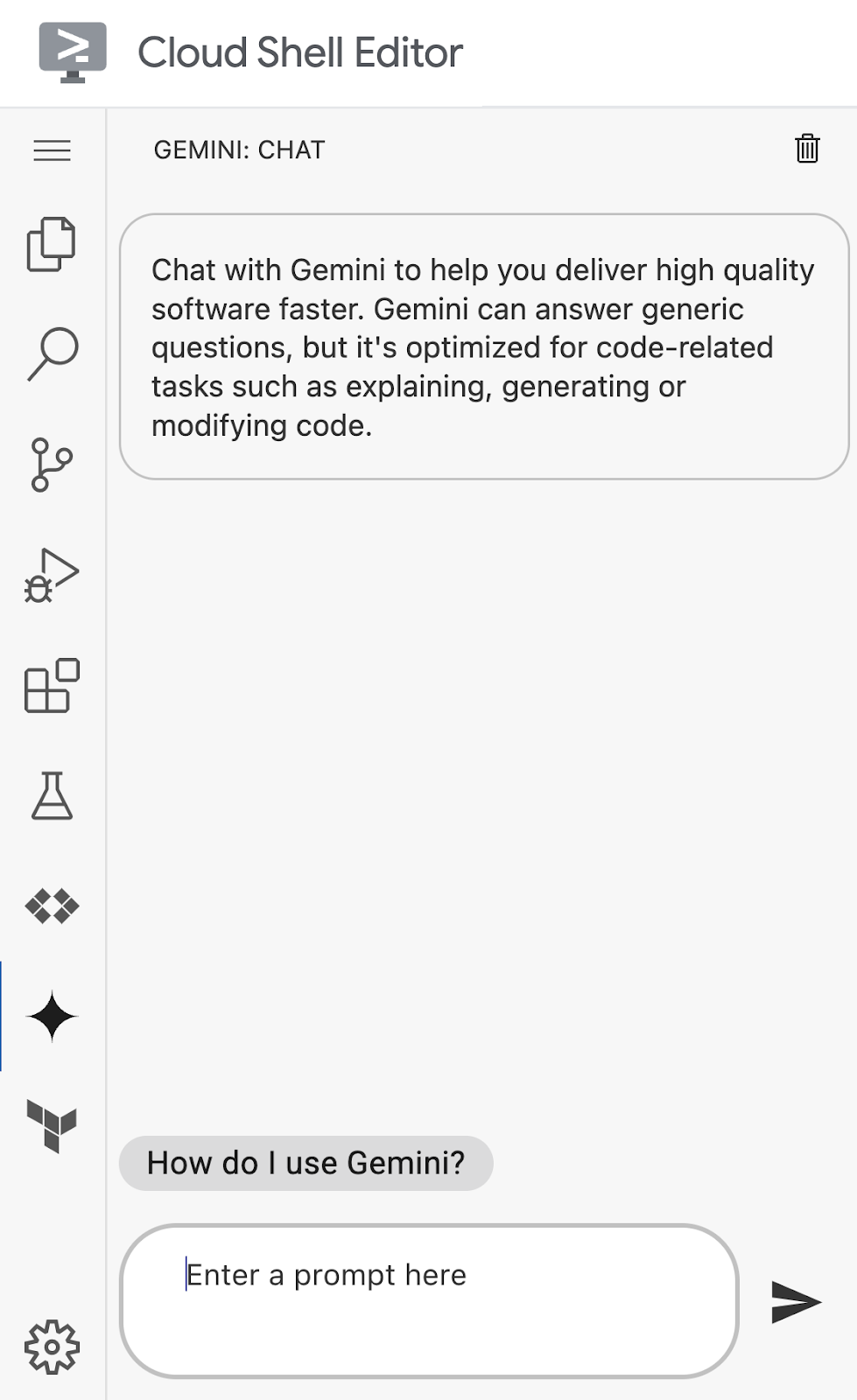Open the Run and Debug view

point(52,576)
